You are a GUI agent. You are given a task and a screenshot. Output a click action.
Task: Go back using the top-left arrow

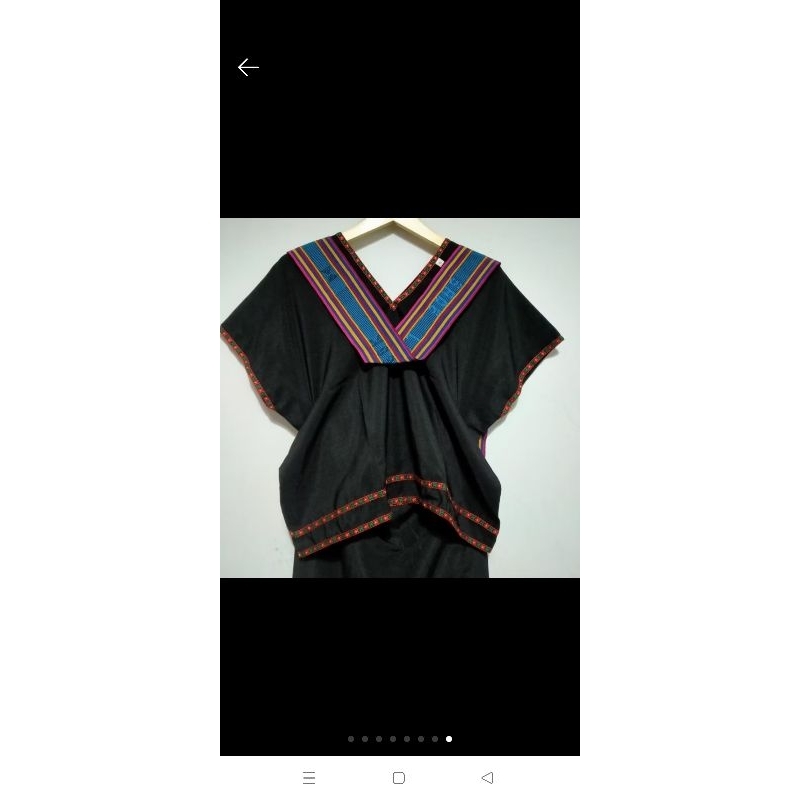248,68
